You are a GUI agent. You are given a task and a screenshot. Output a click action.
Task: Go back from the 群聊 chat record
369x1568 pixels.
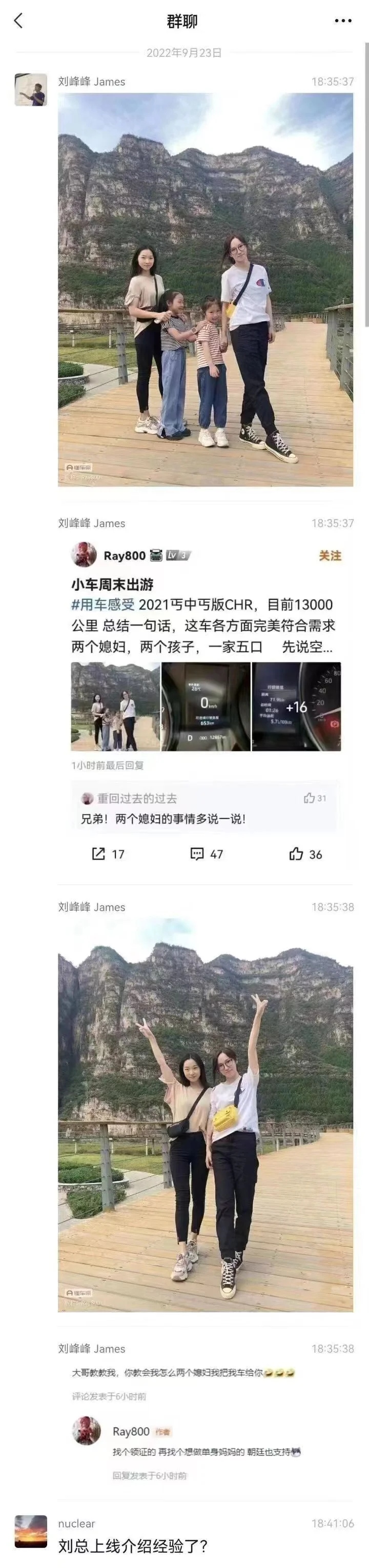point(18,22)
